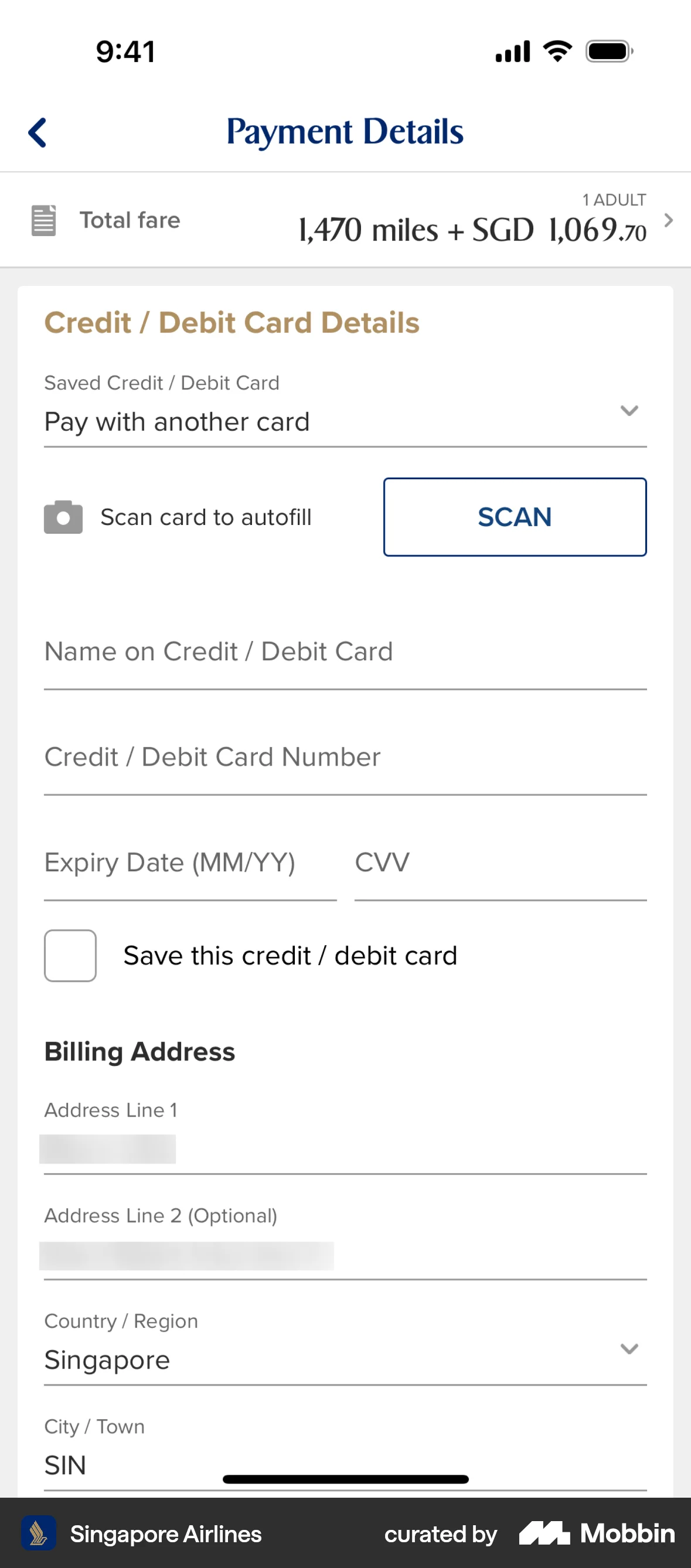Select the Singapore Airlines logo in the footer

38,1535
